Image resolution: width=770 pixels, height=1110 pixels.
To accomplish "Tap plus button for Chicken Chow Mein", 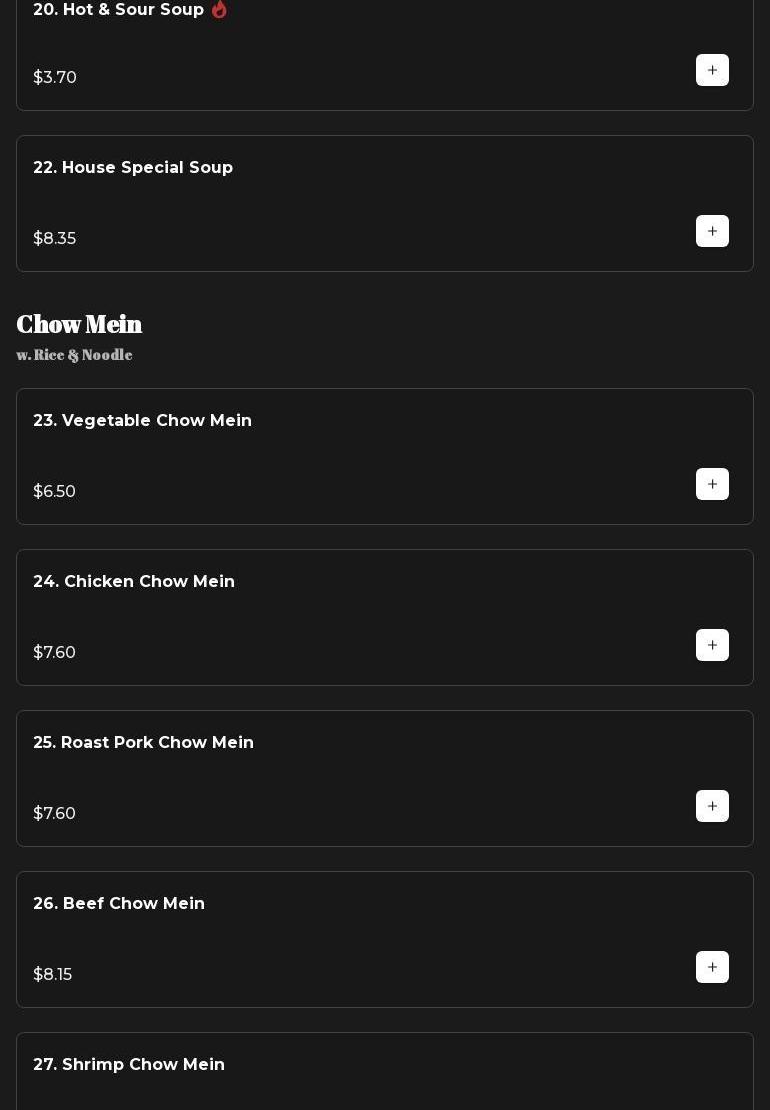I will [712, 645].
